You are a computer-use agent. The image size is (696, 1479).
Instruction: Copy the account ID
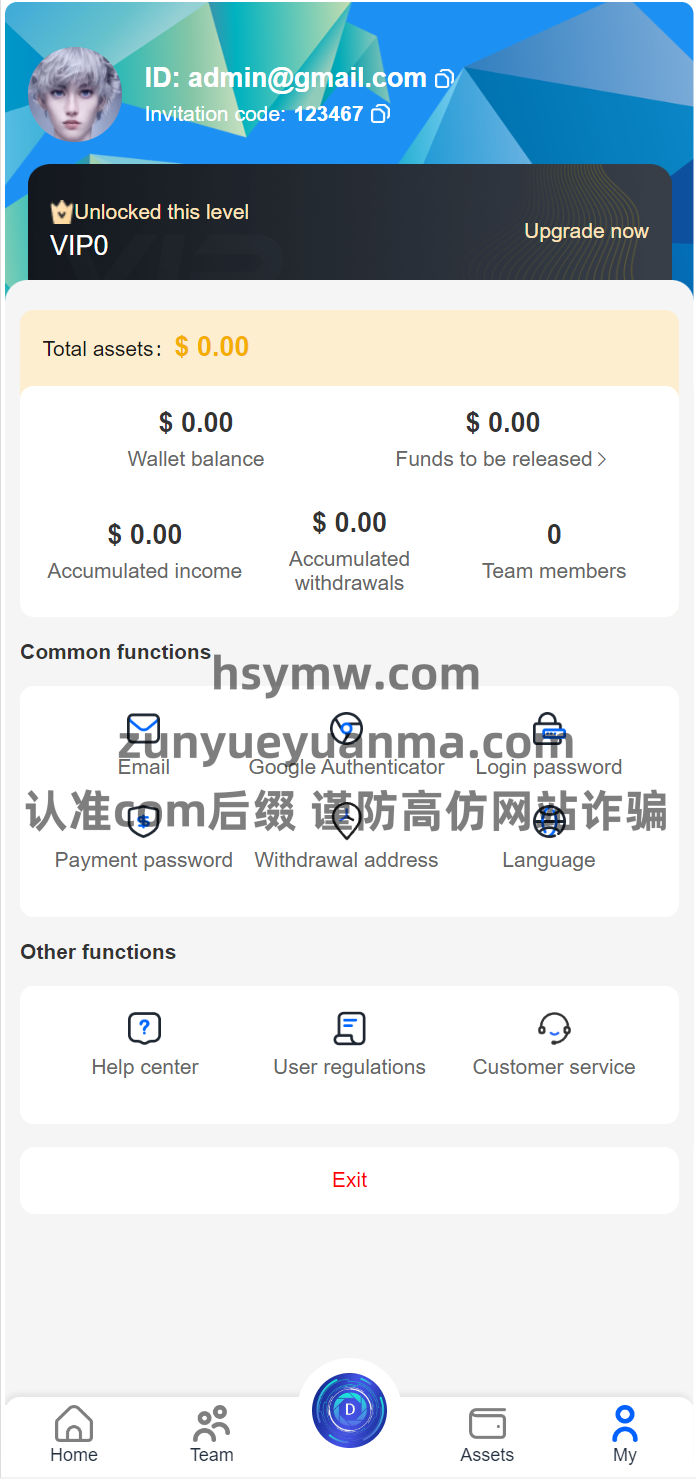(x=444, y=78)
